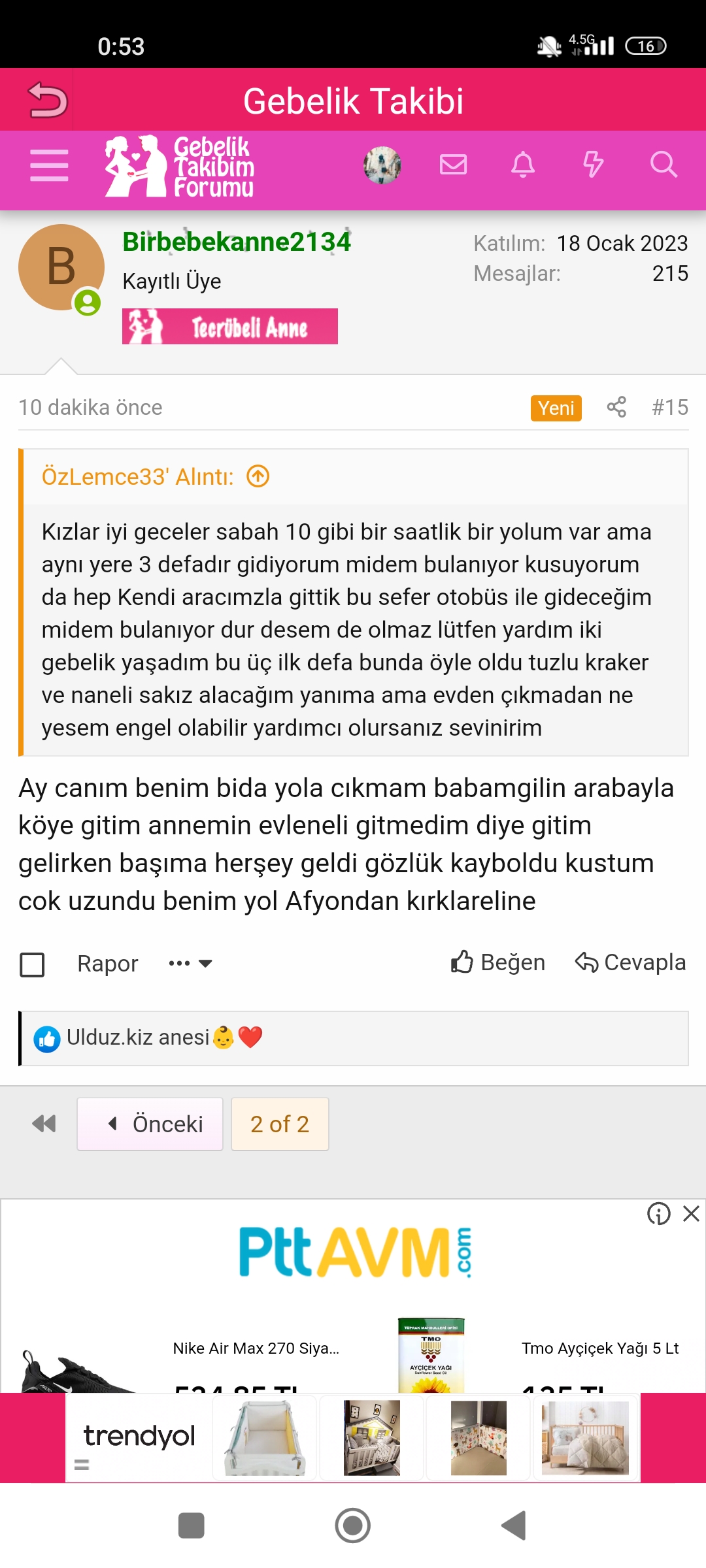Open the 2 of 2 page selector

tap(280, 1124)
